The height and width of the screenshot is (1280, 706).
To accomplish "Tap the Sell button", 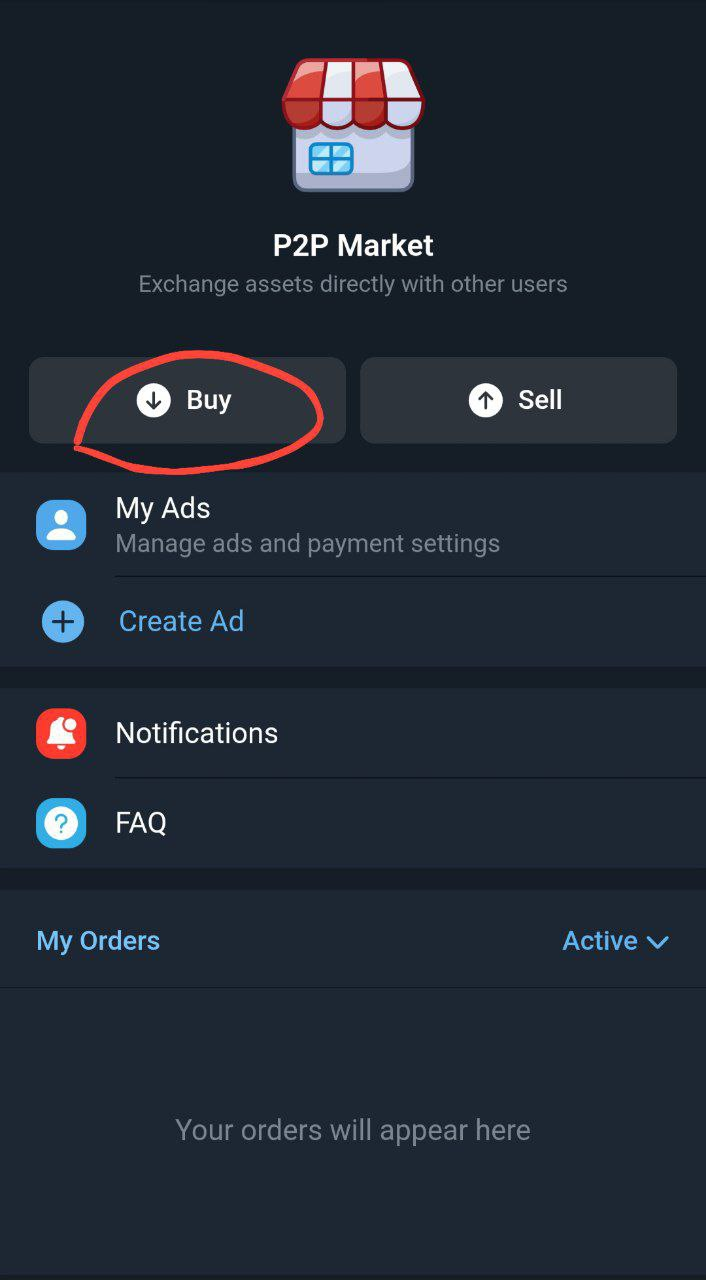I will [518, 400].
